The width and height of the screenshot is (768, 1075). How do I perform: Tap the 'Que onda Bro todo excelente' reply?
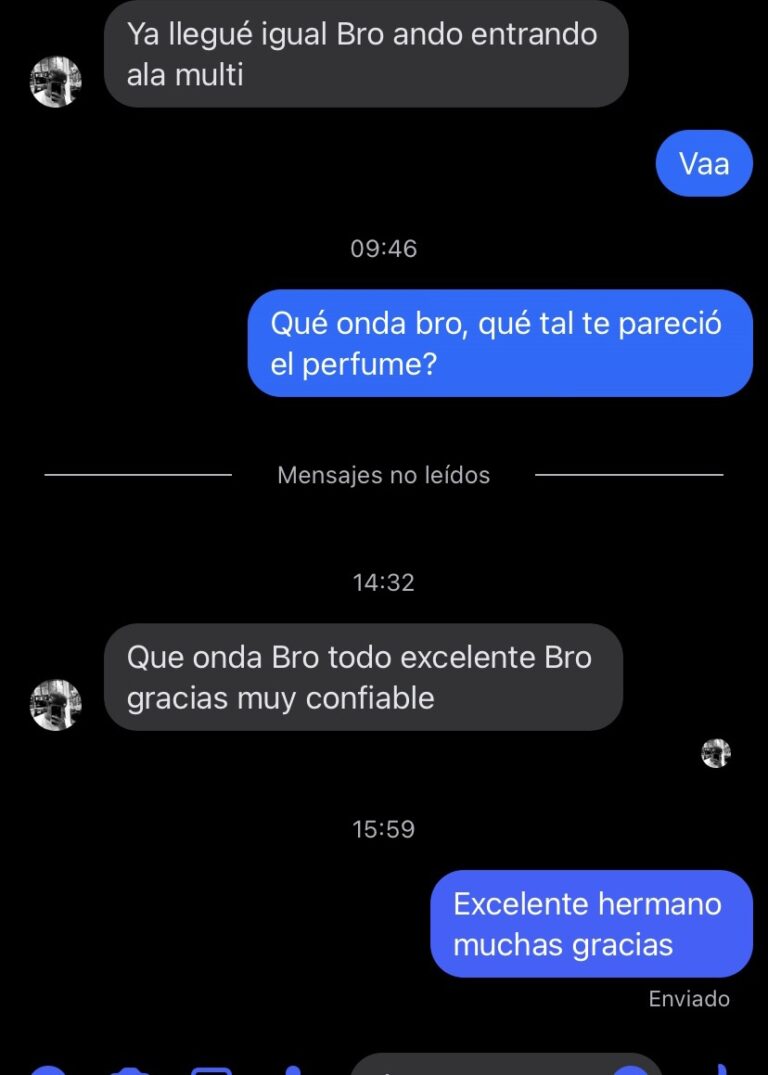362,677
